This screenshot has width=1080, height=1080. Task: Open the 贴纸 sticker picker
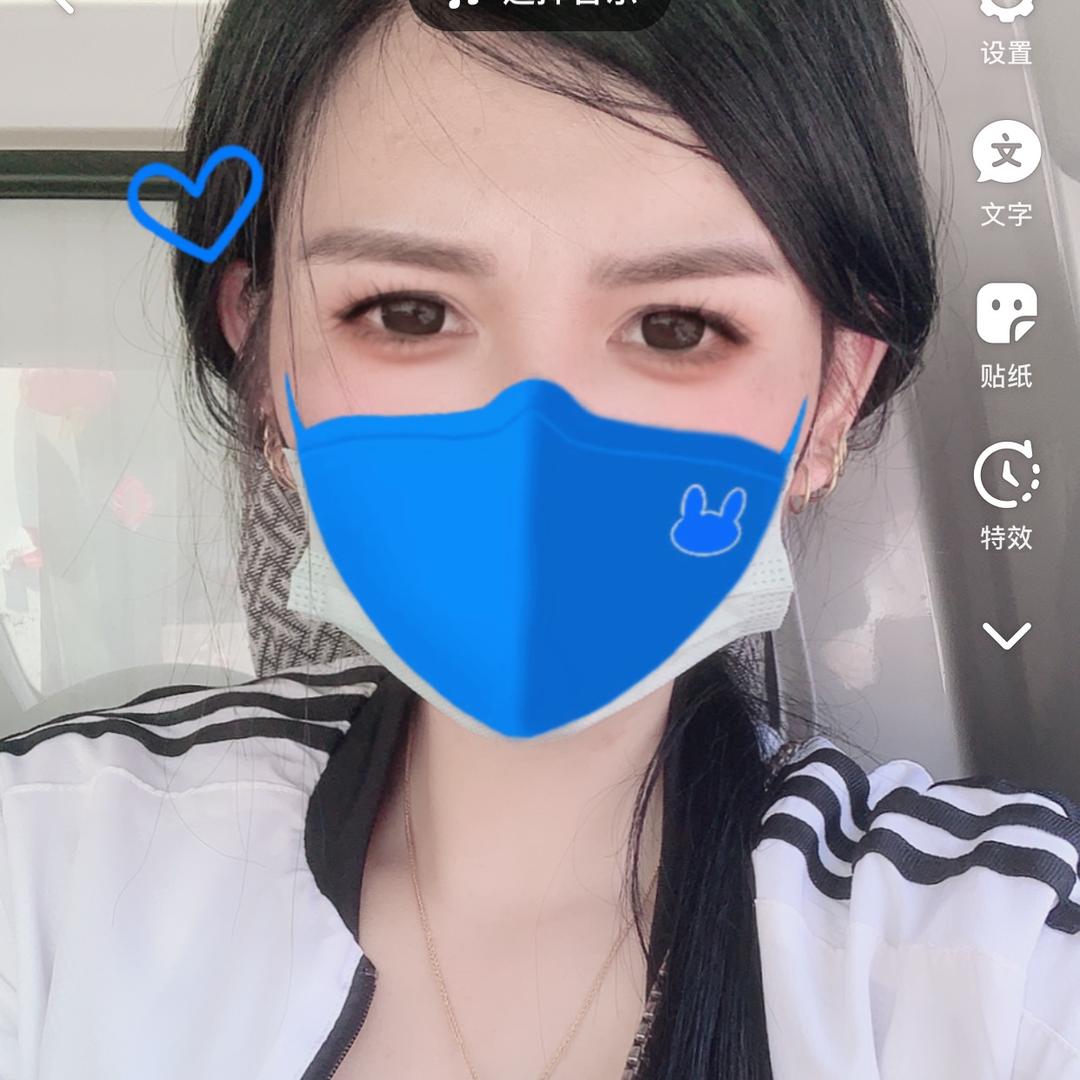tap(1006, 334)
